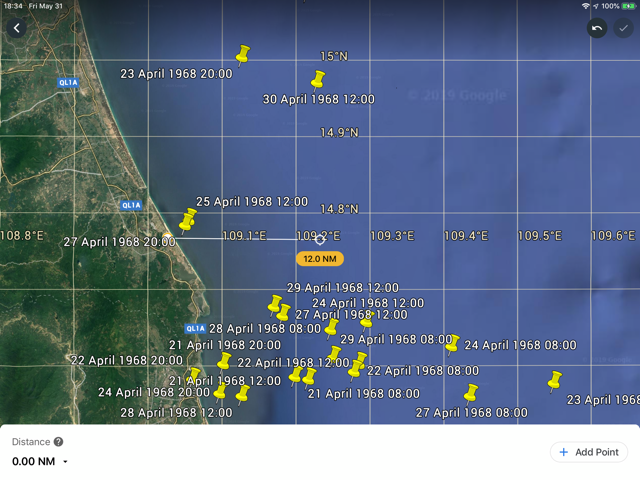The image size is (640, 480).
Task: Select the 23 April 1968 20:00 pin
Action: (243, 54)
